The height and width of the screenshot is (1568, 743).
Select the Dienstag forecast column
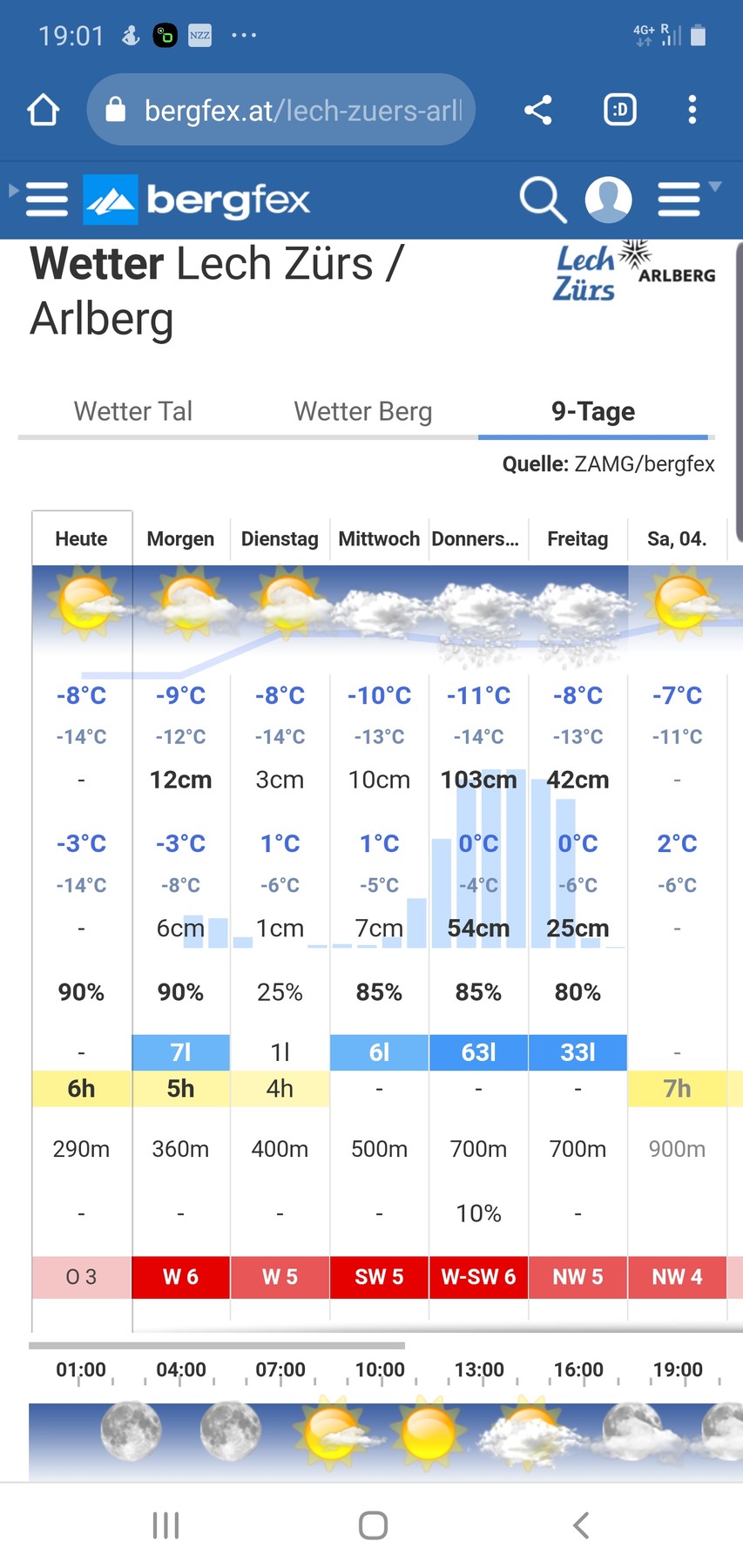point(280,539)
